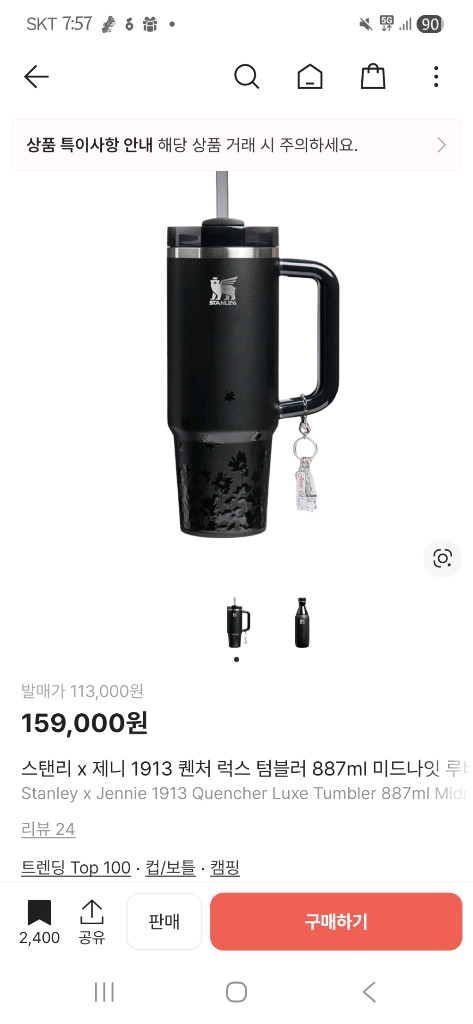Tap the 구매하기 buy button

point(336,921)
